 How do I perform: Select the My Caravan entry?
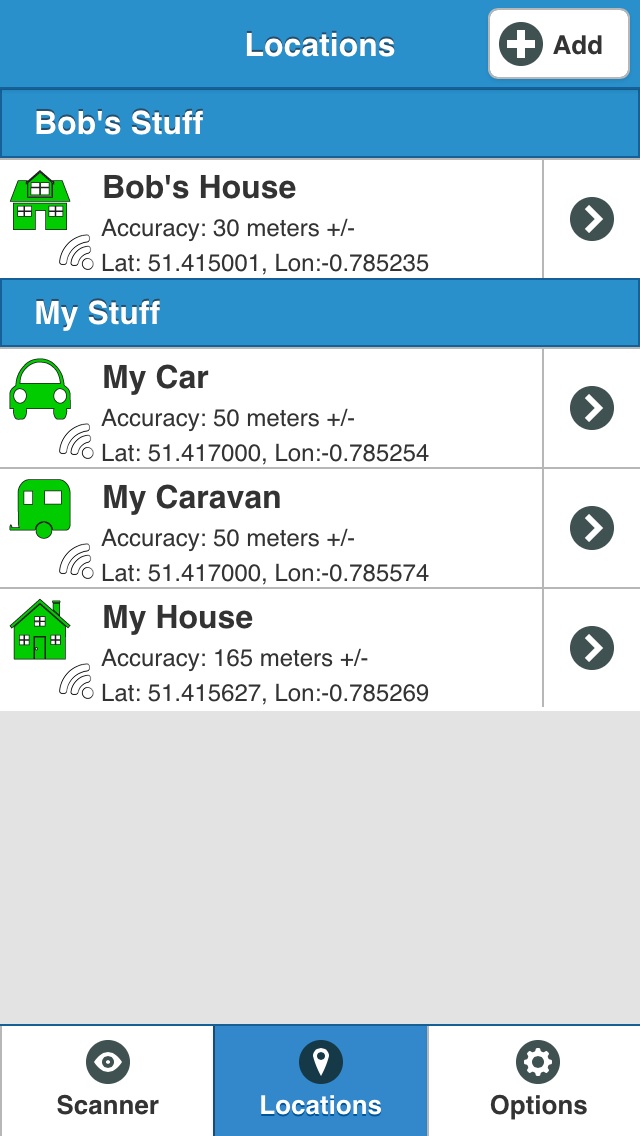[271, 528]
